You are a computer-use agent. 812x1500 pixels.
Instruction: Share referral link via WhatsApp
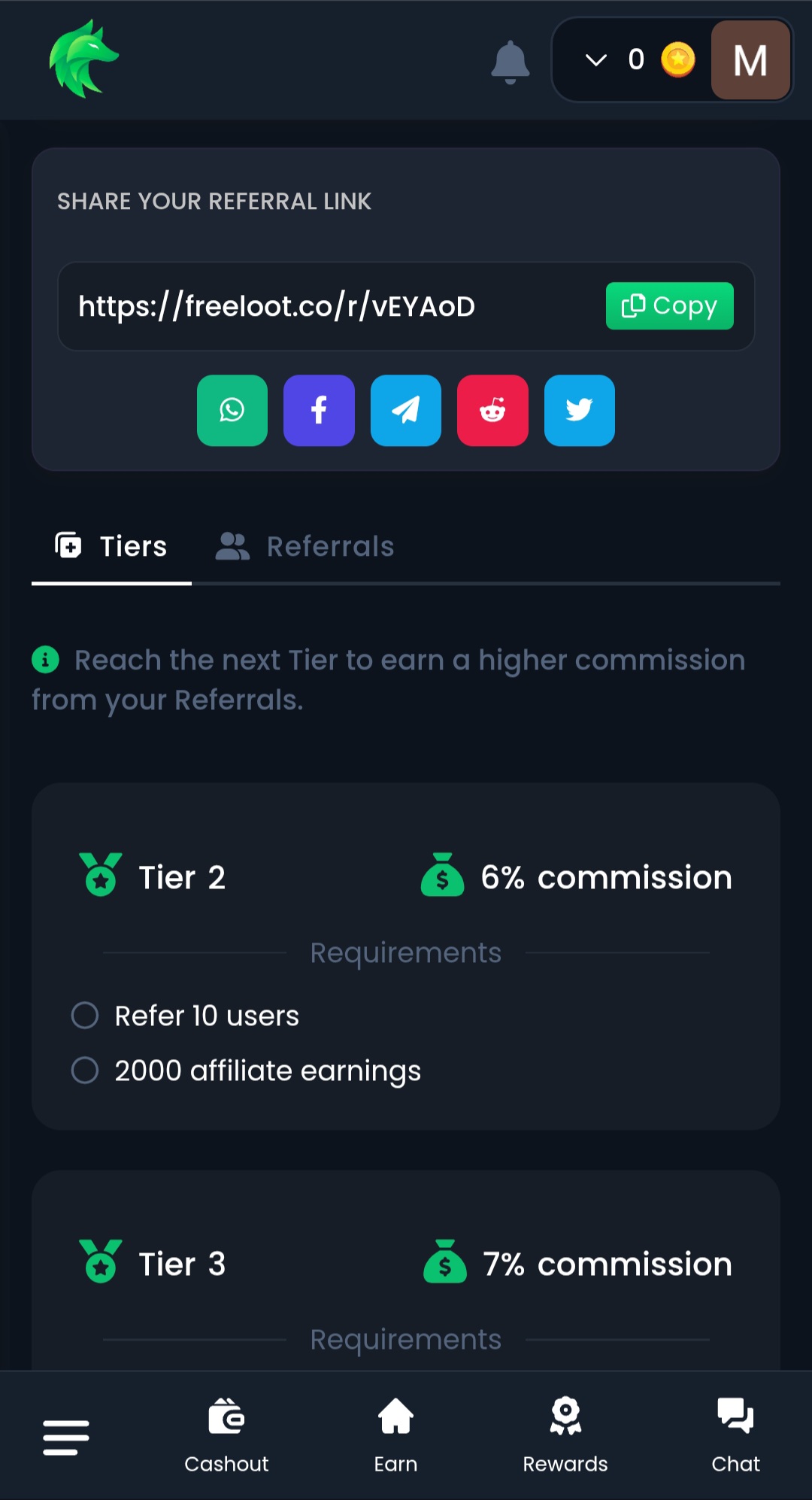pyautogui.click(x=232, y=411)
